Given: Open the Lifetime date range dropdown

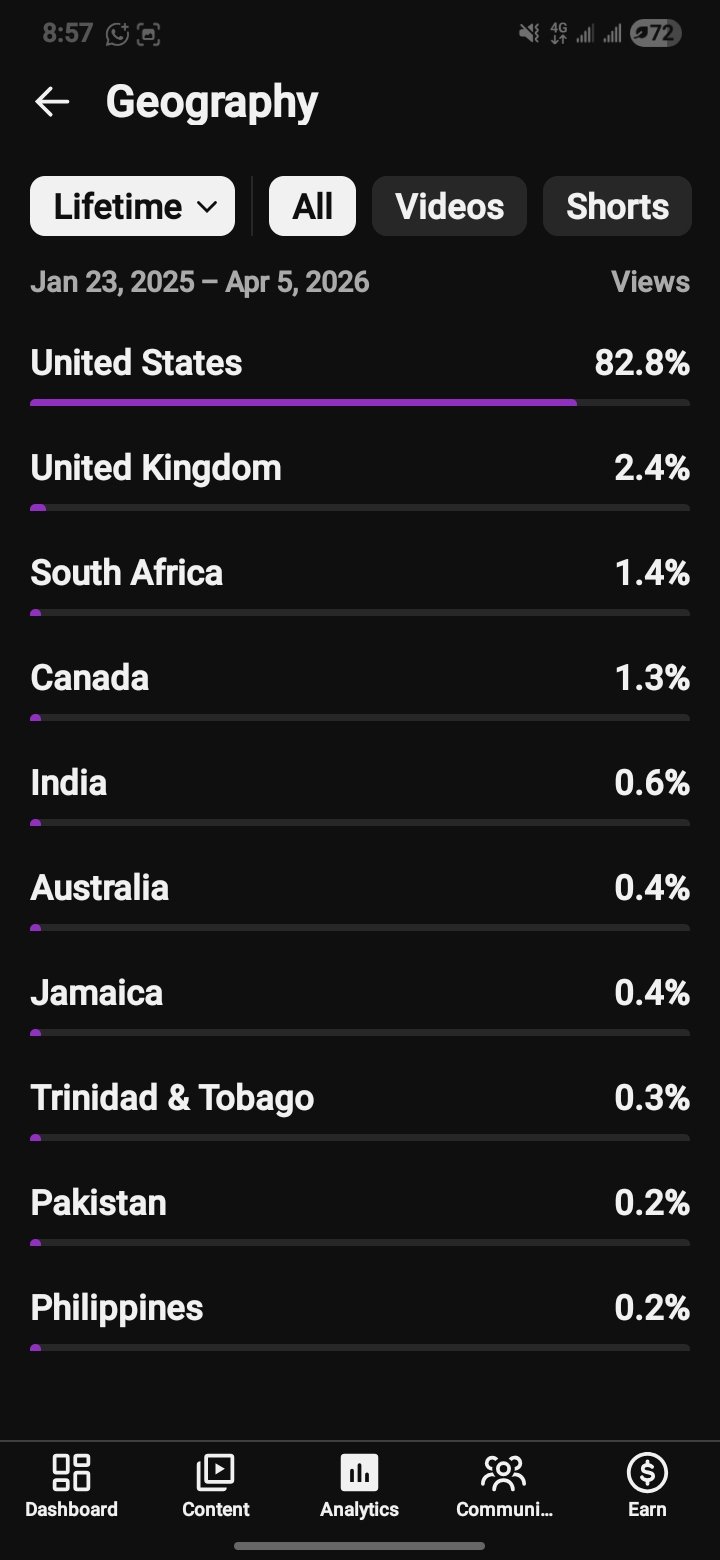Looking at the screenshot, I should pyautogui.click(x=133, y=207).
